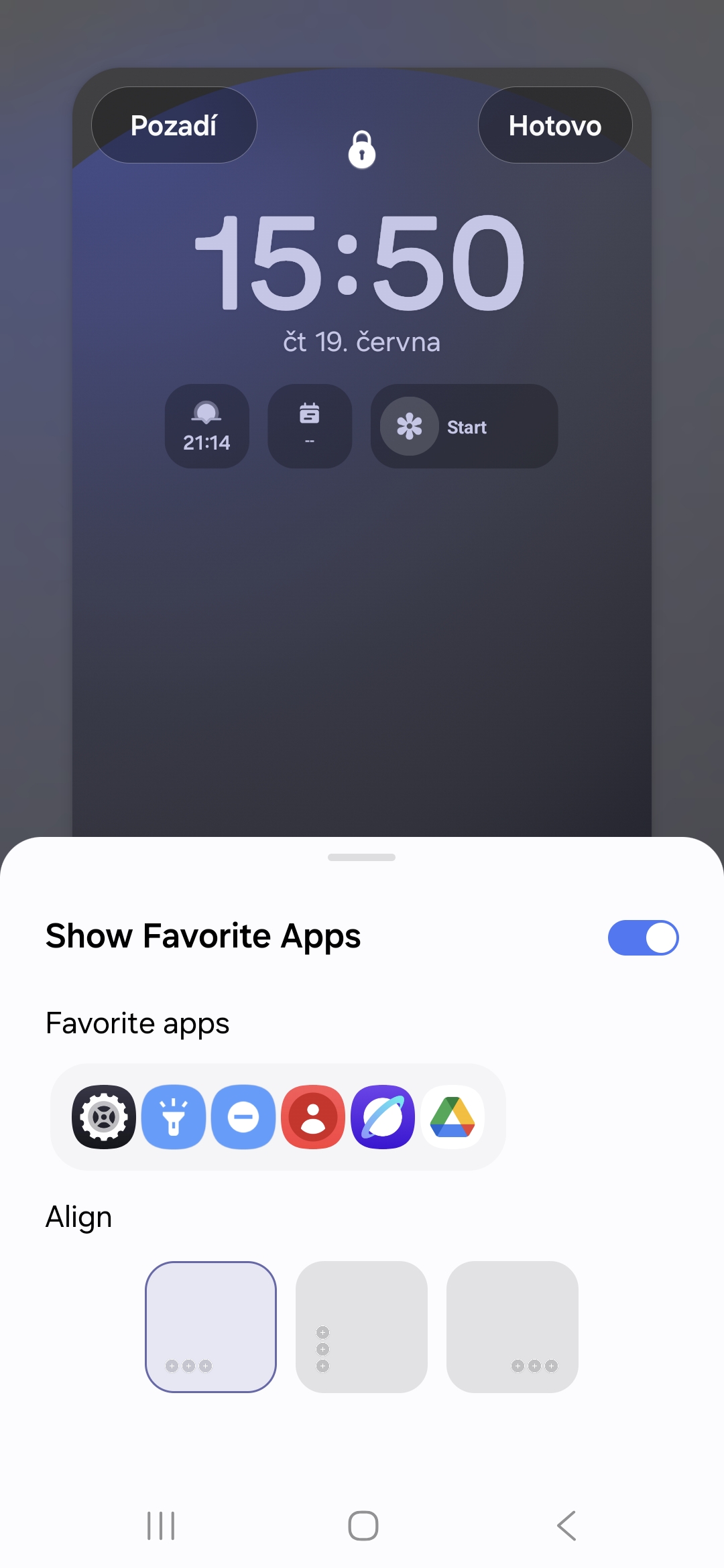Tap the Start widget with flower icon
The image size is (724, 1568).
[464, 426]
